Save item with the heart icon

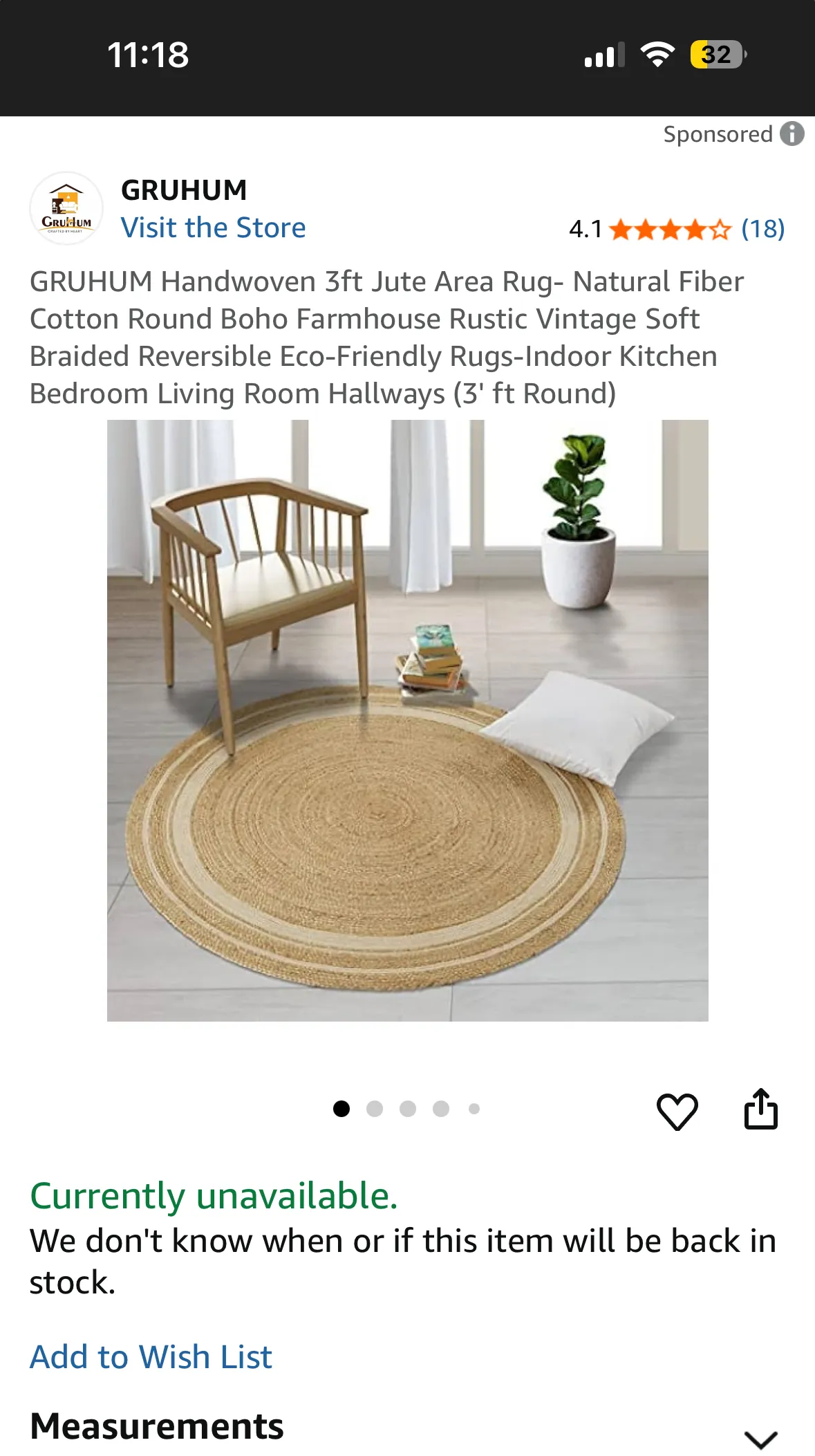[677, 1111]
